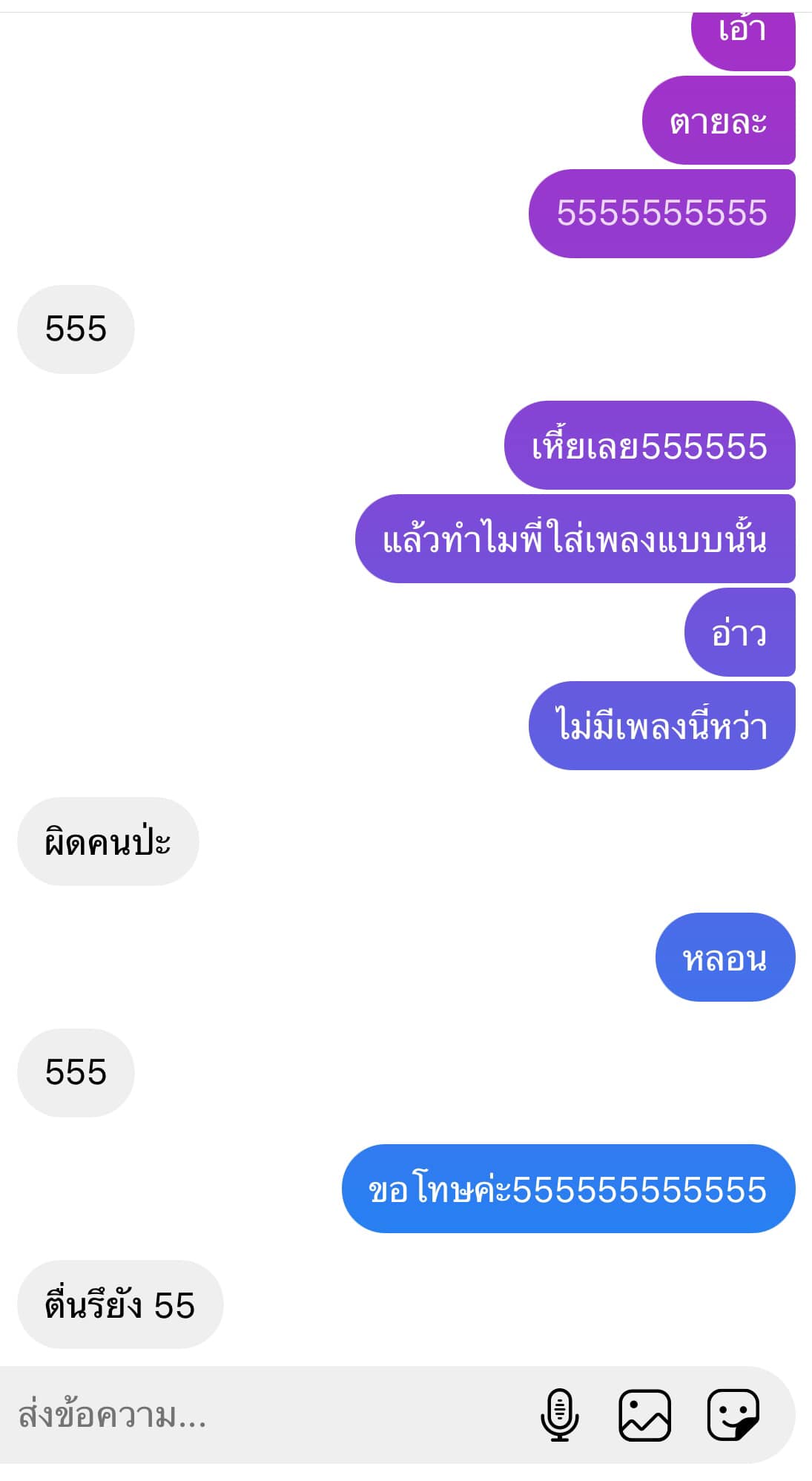
Task: Open the sticker picker
Action: [733, 1415]
